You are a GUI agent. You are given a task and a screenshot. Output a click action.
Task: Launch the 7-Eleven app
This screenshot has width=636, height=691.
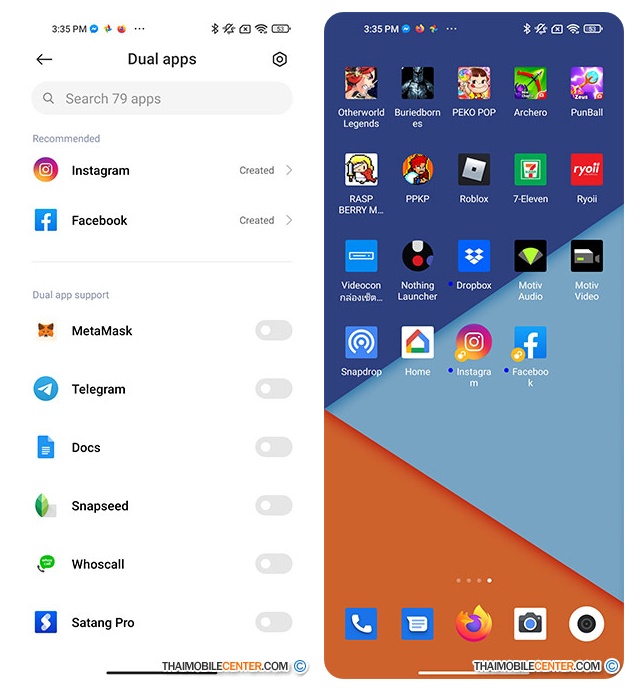coord(530,170)
